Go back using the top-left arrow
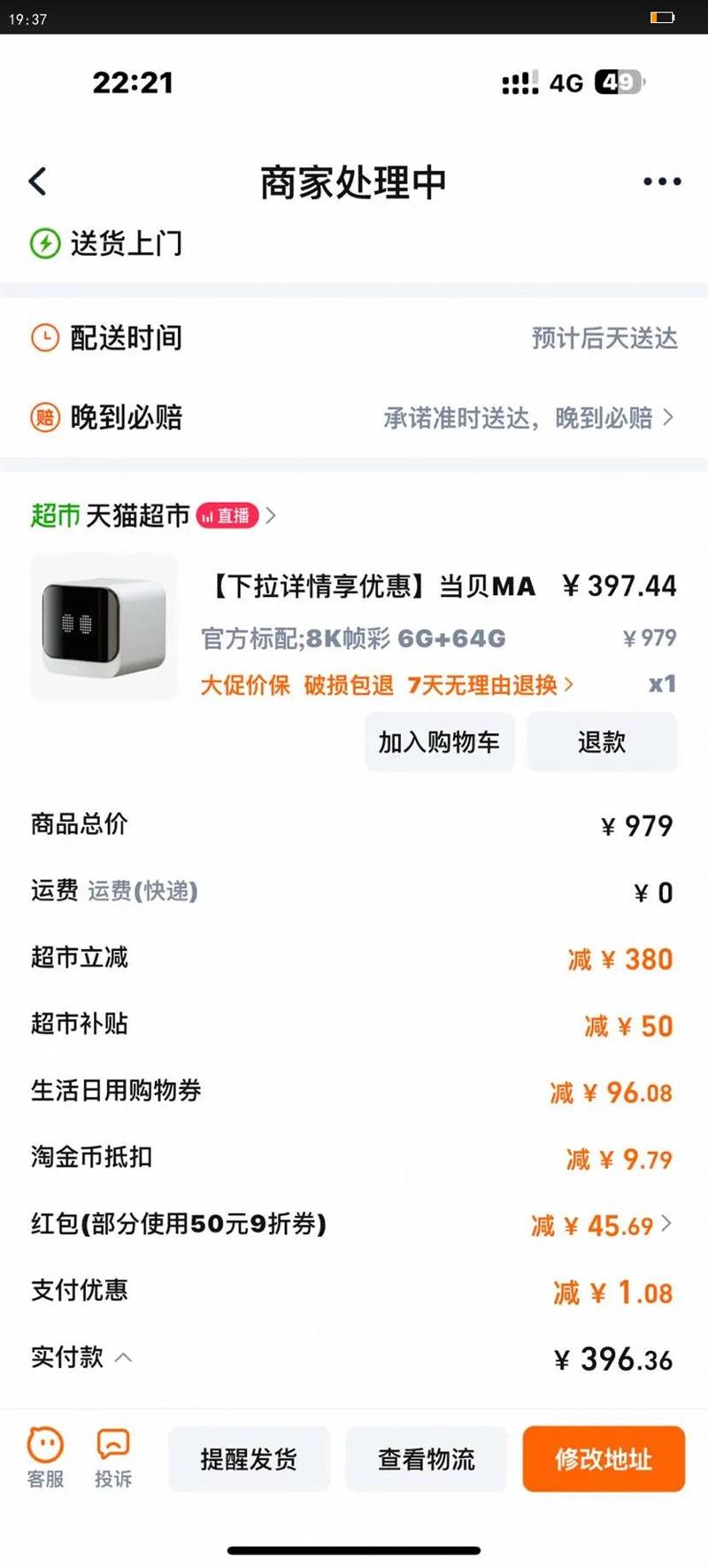Image resolution: width=708 pixels, height=1568 pixels. 37,182
